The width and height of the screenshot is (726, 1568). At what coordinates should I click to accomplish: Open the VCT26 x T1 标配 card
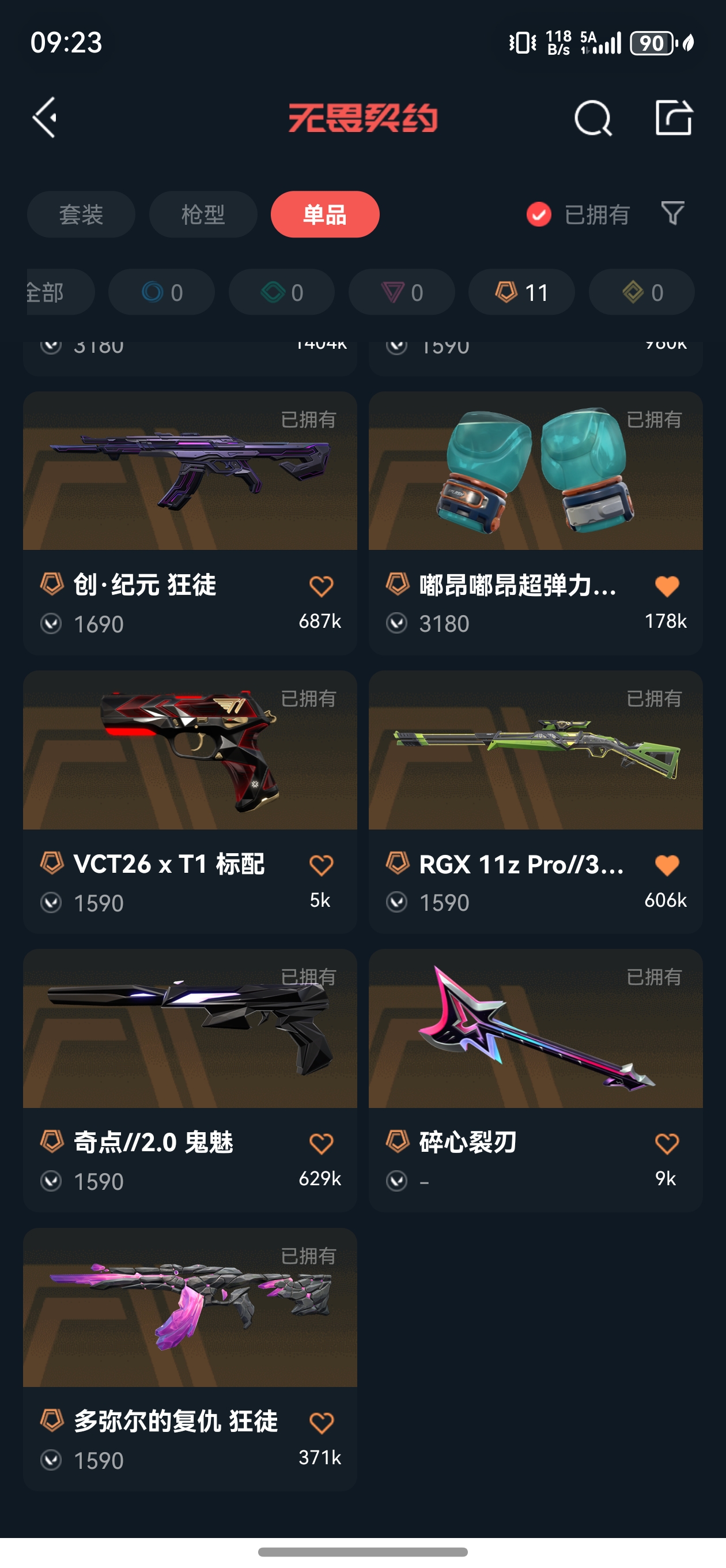(x=190, y=751)
